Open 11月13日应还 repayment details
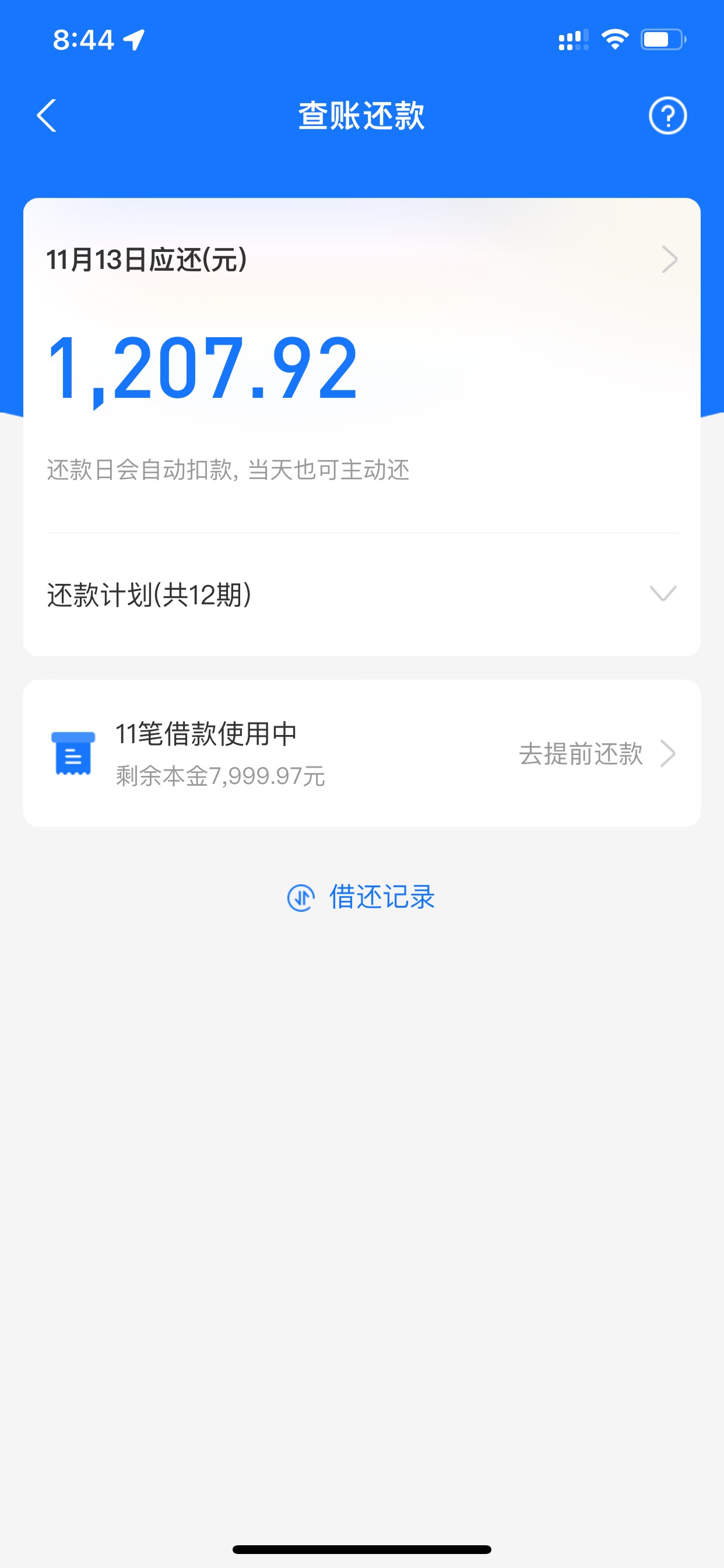Viewport: 724px width, 1568px height. [362, 260]
